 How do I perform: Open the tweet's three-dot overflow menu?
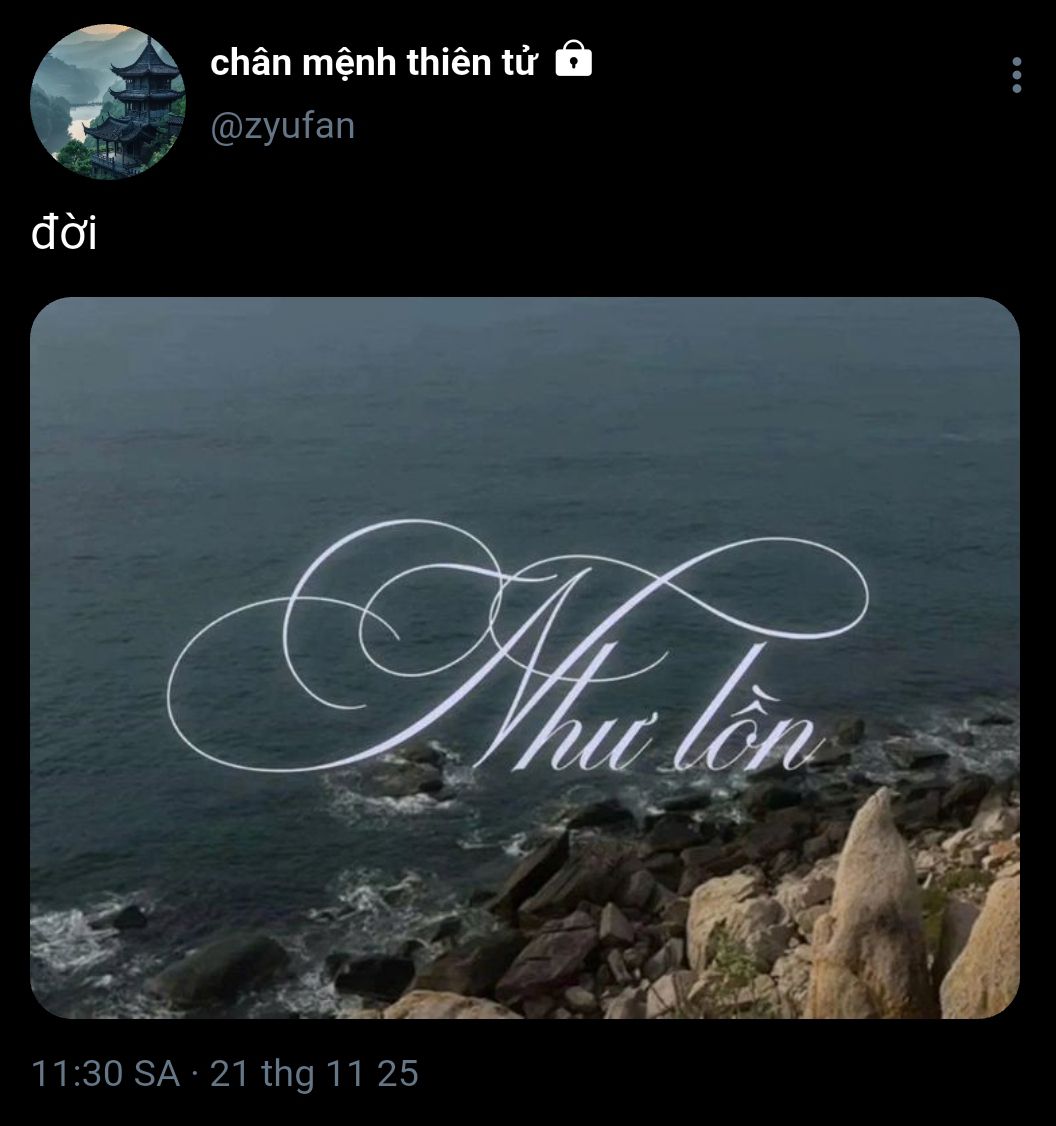[1016, 75]
